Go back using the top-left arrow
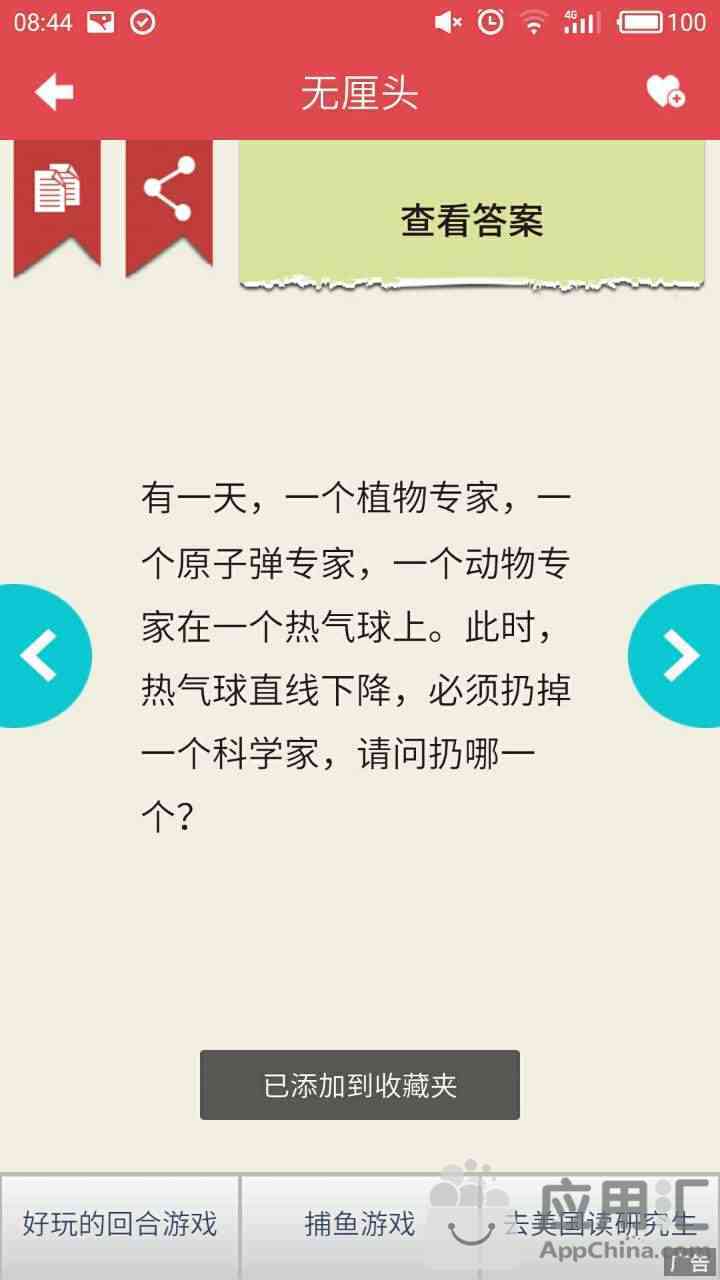 point(54,93)
